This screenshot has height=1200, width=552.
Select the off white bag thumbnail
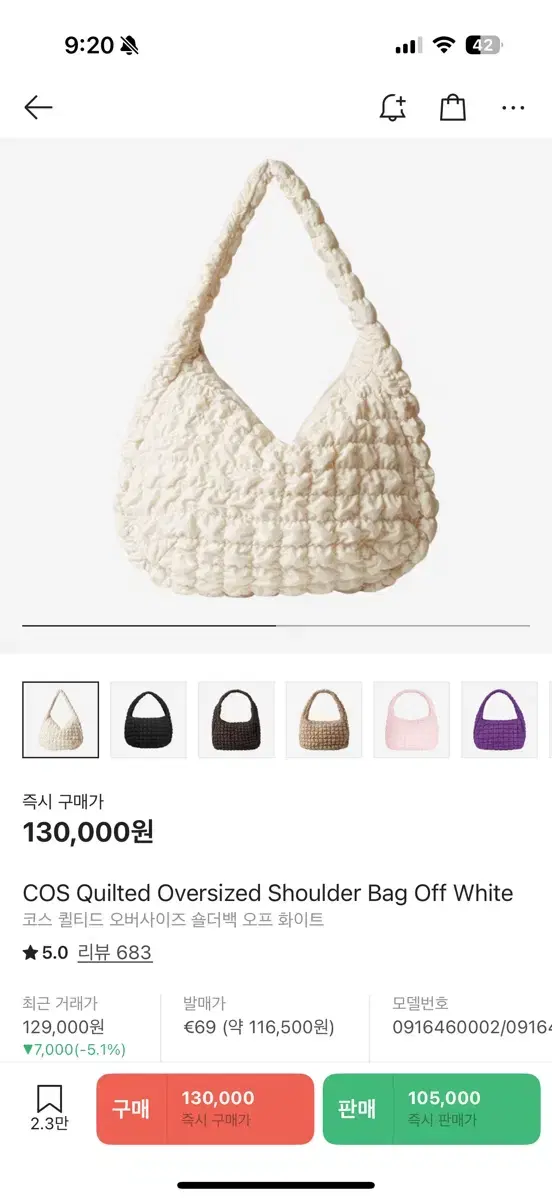60,720
